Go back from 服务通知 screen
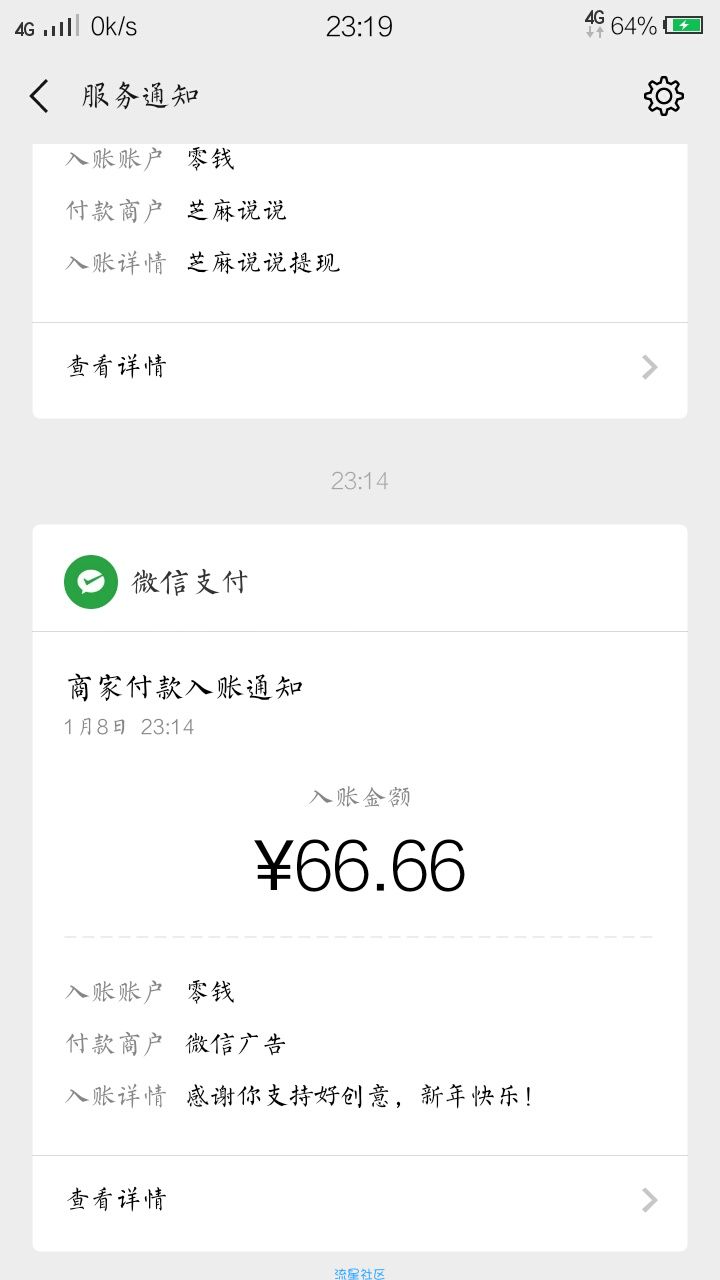720x1280 pixels. click(39, 96)
